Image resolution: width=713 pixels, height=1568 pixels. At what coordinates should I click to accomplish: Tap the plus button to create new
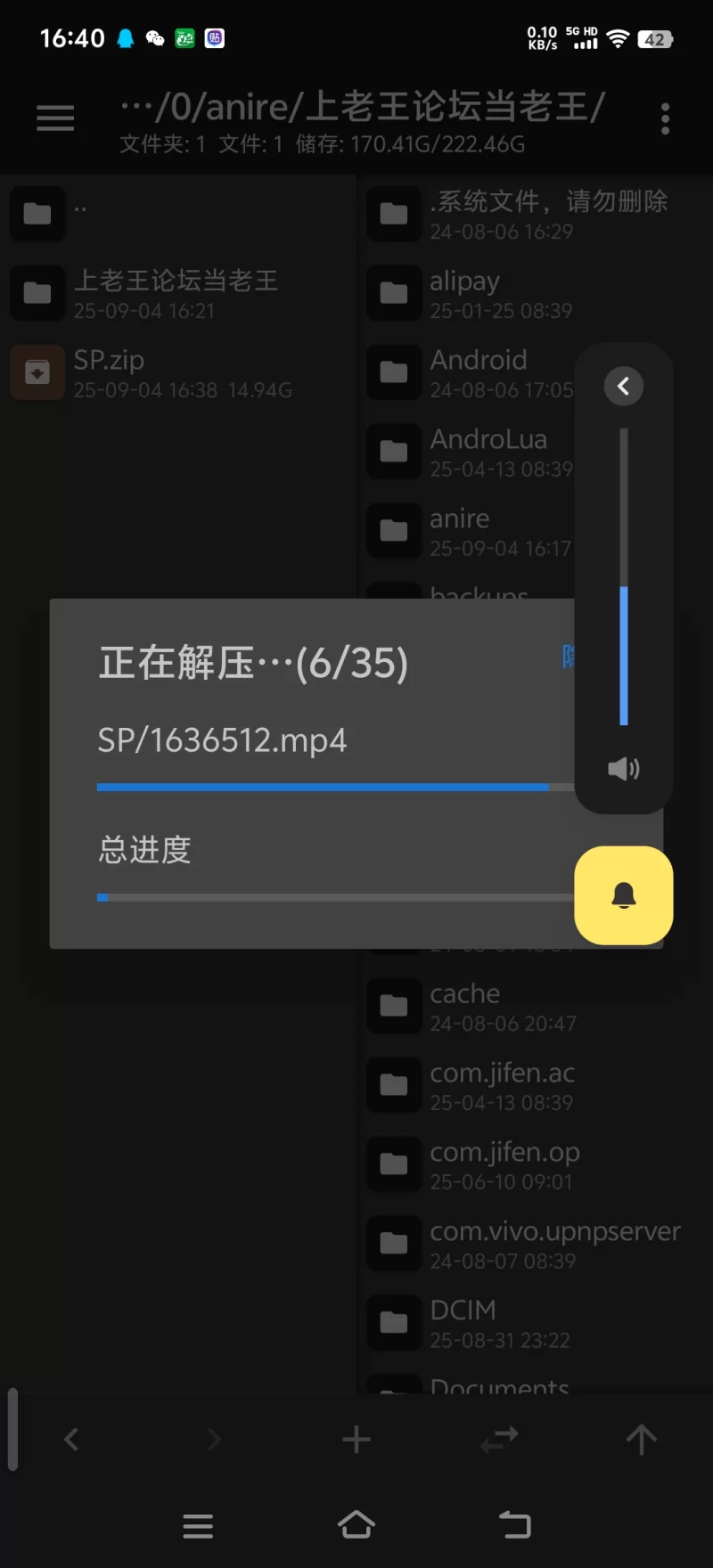click(x=356, y=1439)
